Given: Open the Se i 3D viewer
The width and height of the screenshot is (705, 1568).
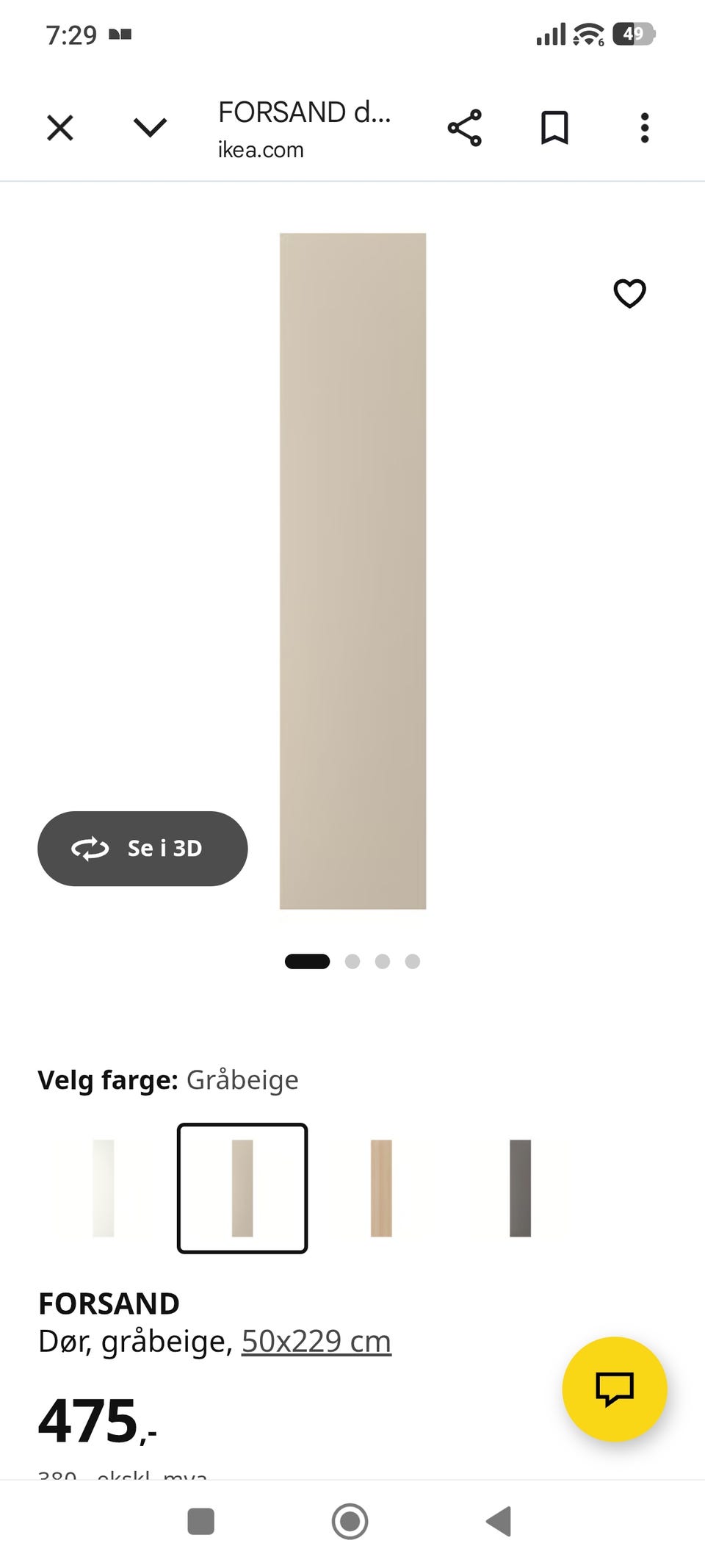Looking at the screenshot, I should (142, 849).
